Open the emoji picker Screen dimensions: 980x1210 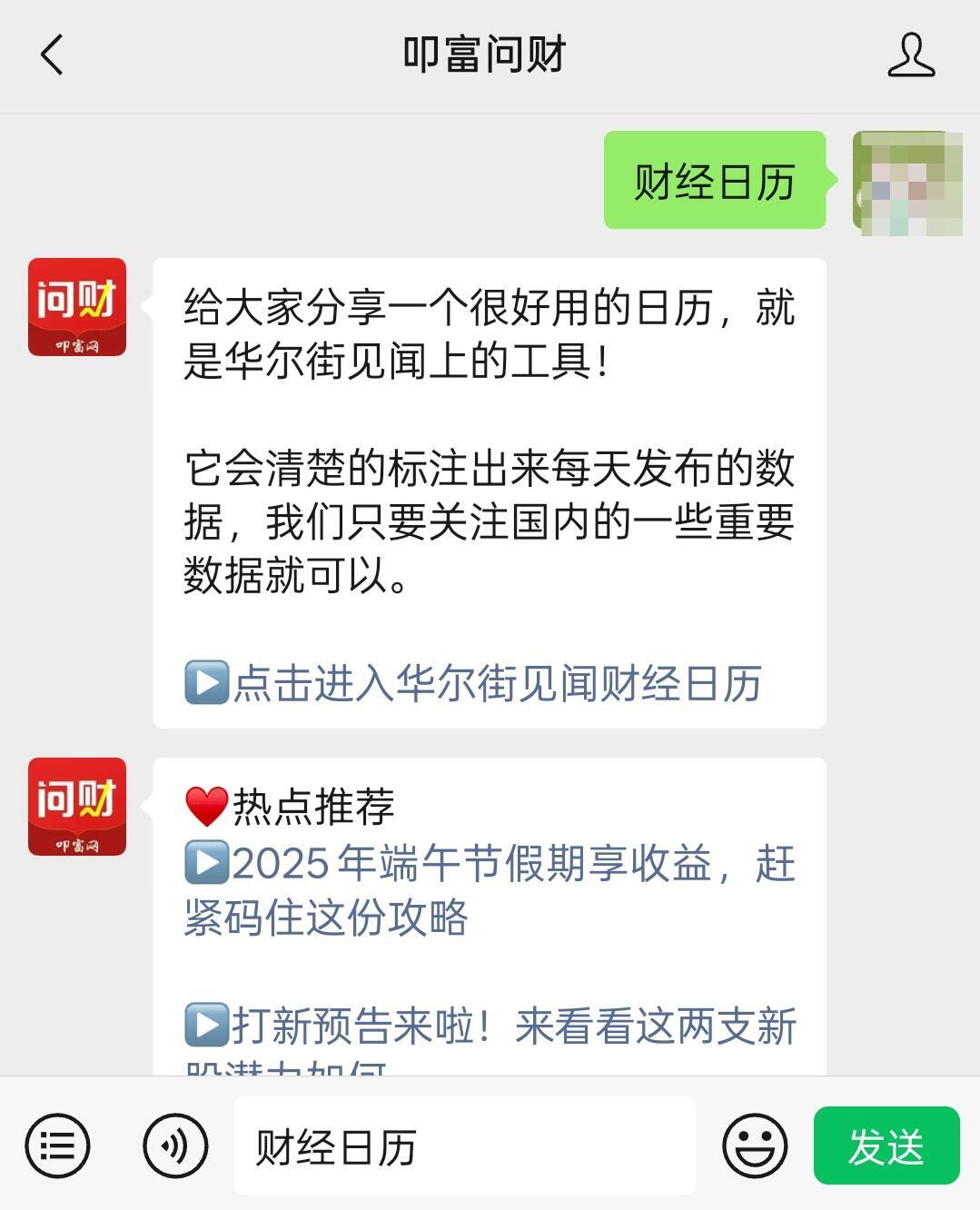point(754,1146)
